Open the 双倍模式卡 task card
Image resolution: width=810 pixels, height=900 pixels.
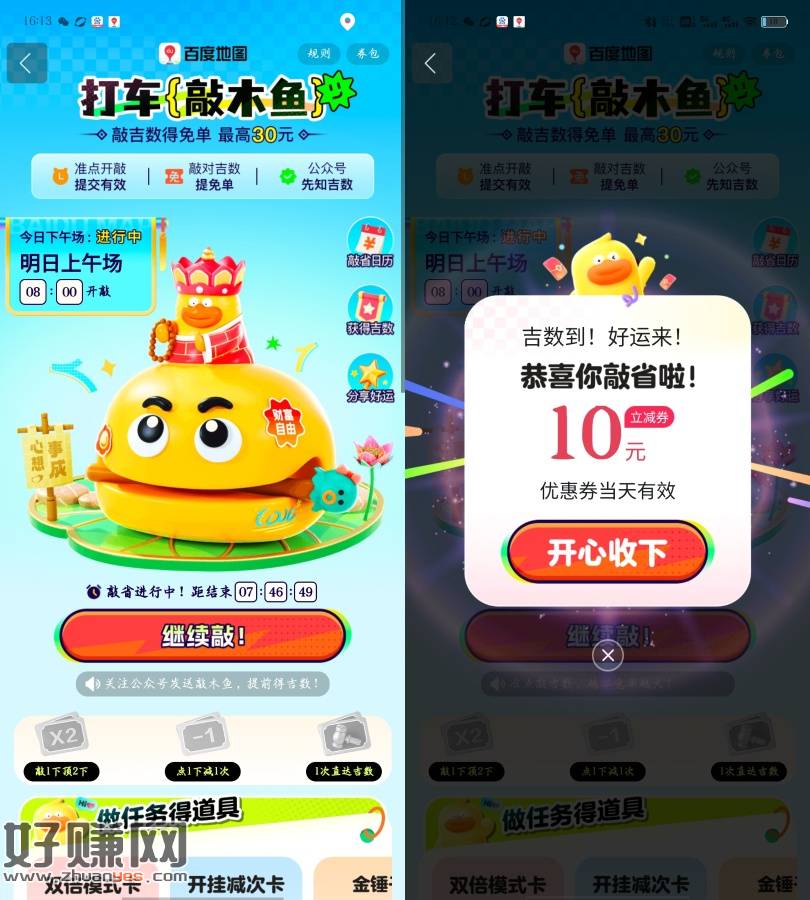click(x=85, y=883)
